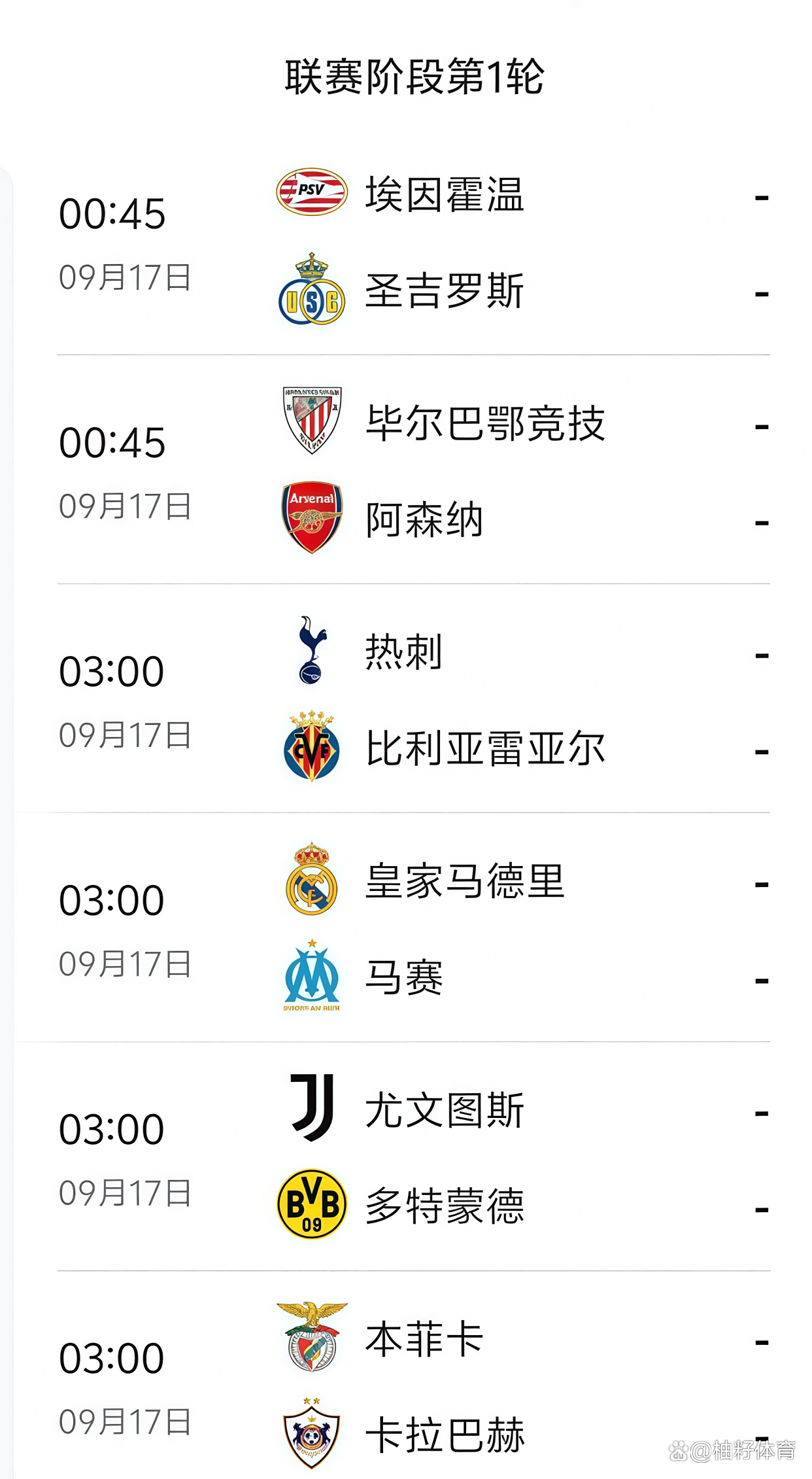
Task: Select the Tottenham vs Villarreal match row
Action: 412,700
